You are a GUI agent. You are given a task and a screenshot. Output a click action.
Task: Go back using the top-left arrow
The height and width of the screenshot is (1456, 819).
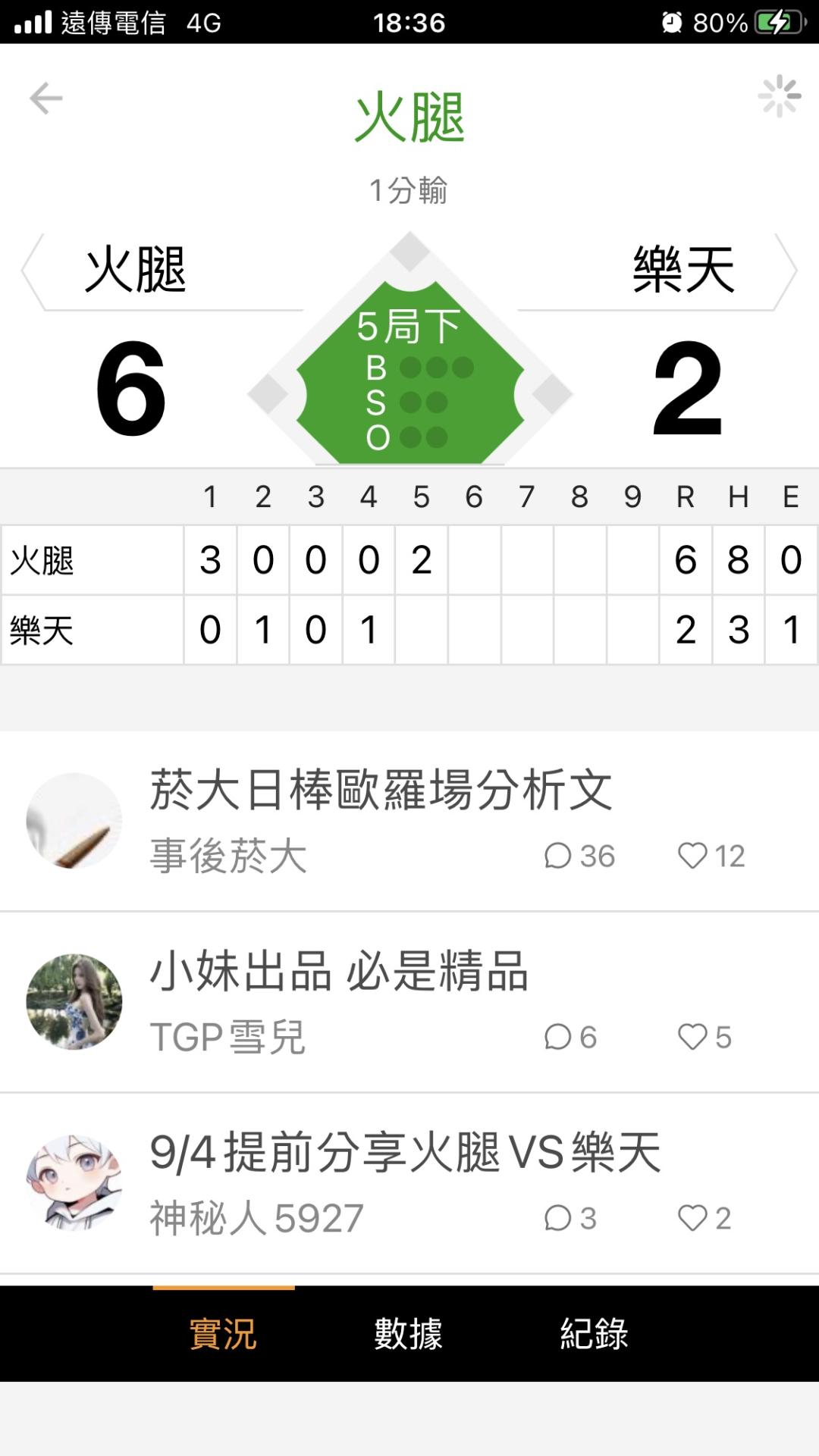coord(45,99)
